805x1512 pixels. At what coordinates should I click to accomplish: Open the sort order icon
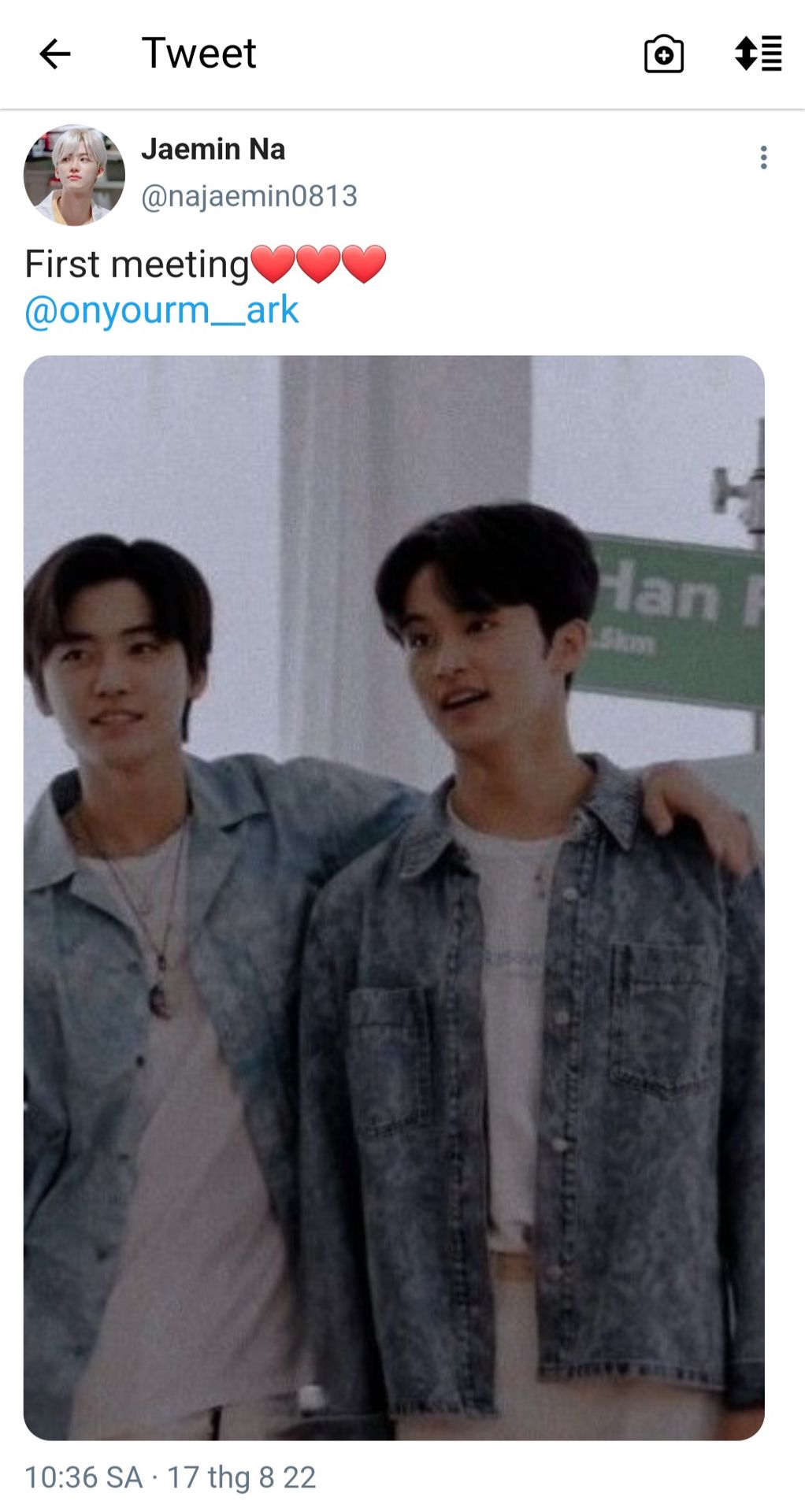[x=758, y=54]
